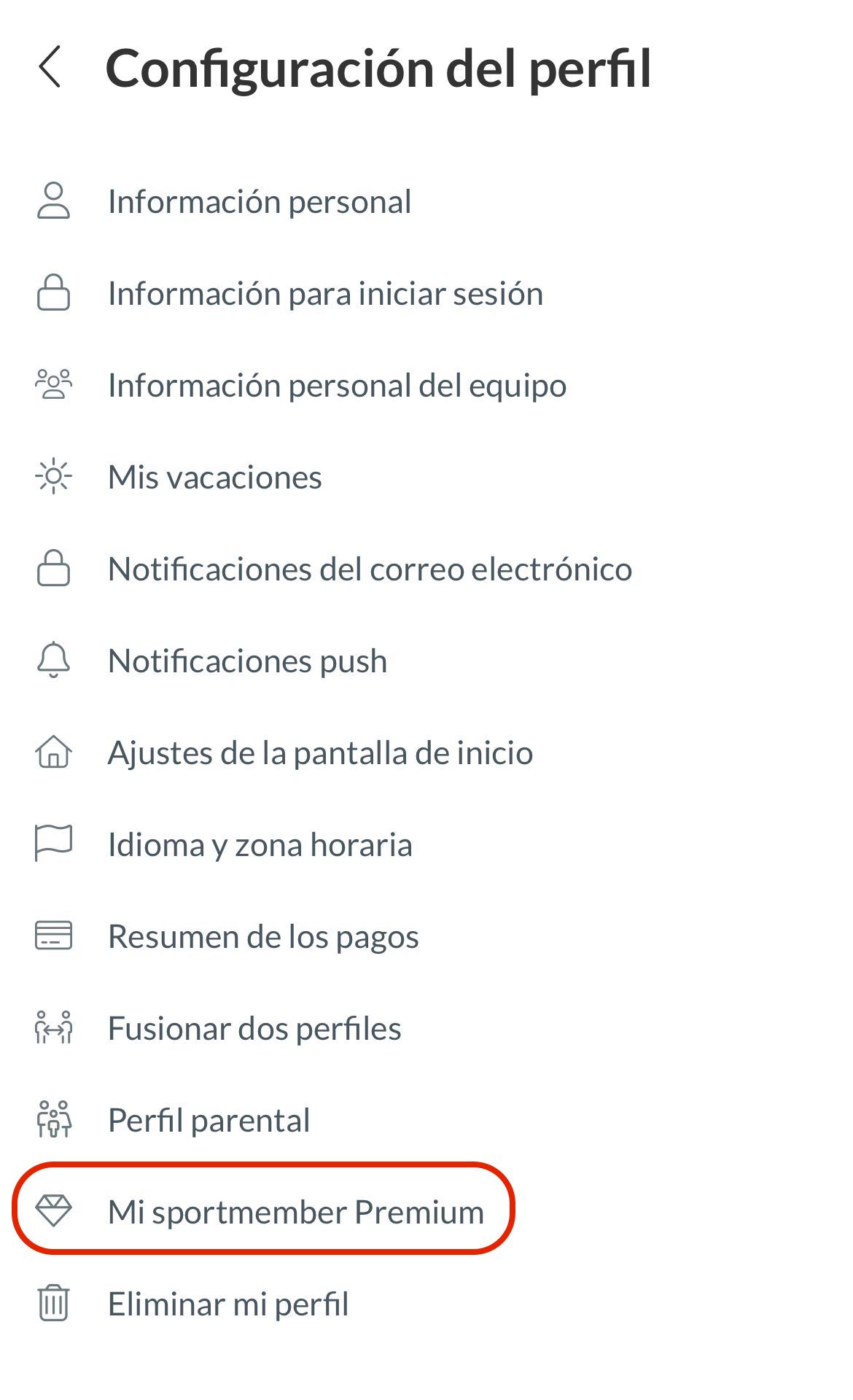Go back from Configuración del perfil
The width and height of the screenshot is (853, 1400).
(x=50, y=67)
